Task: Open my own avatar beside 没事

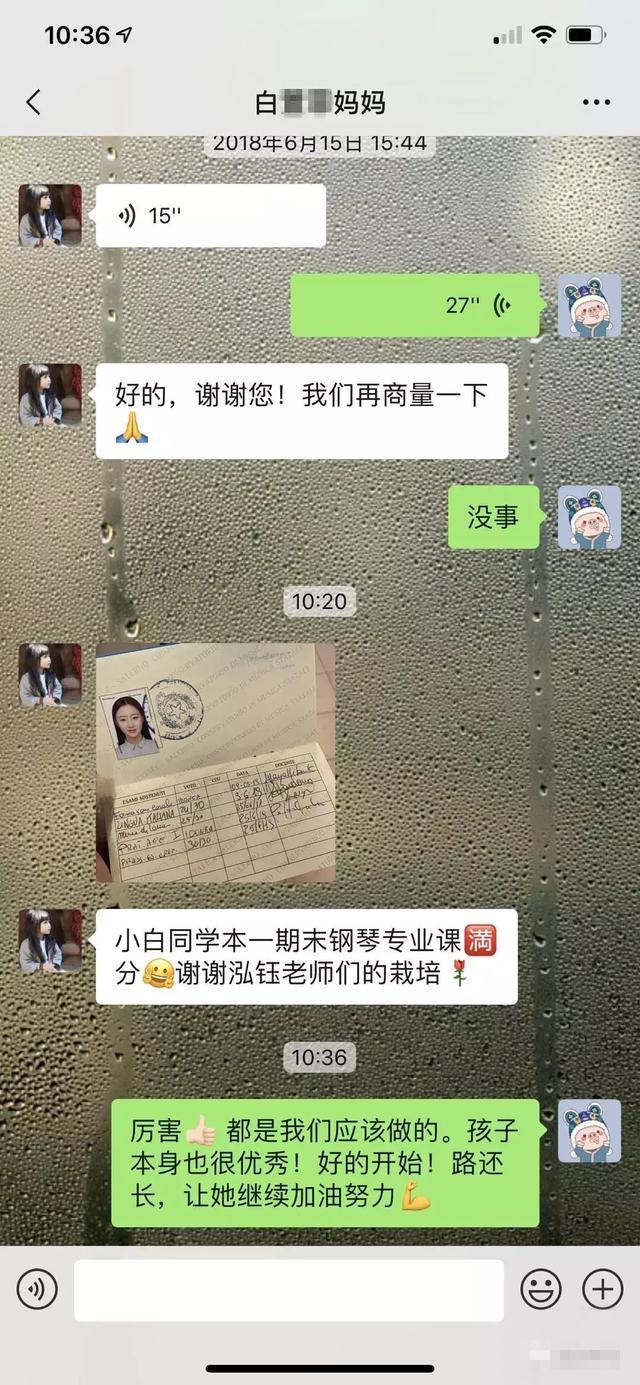Action: [589, 517]
